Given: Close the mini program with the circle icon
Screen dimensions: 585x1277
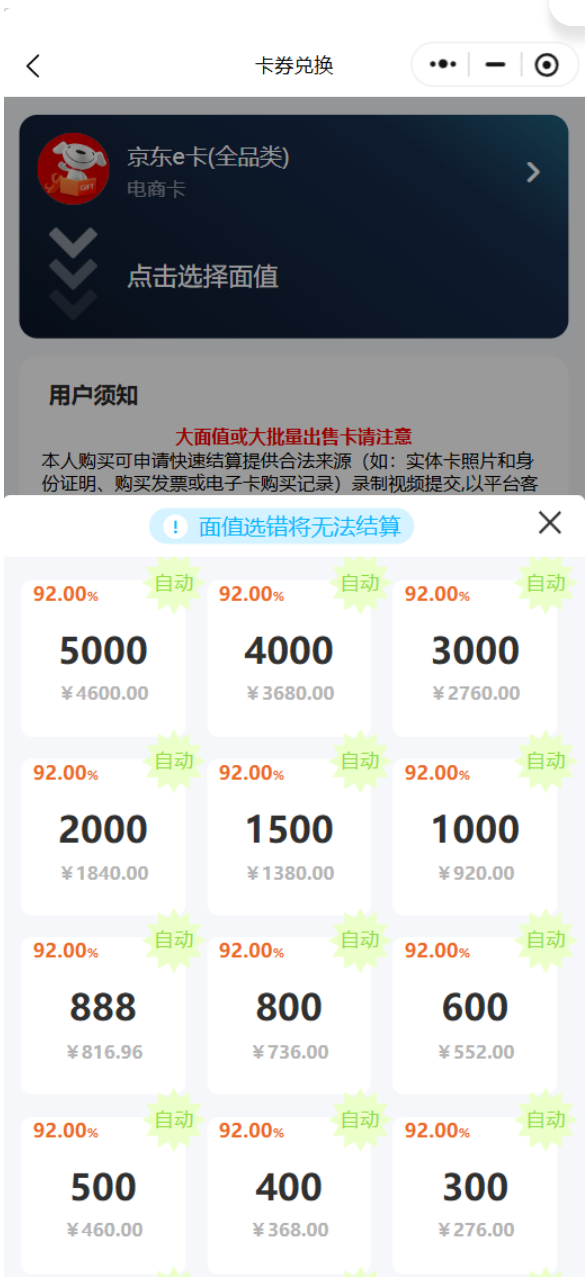Looking at the screenshot, I should [x=546, y=65].
